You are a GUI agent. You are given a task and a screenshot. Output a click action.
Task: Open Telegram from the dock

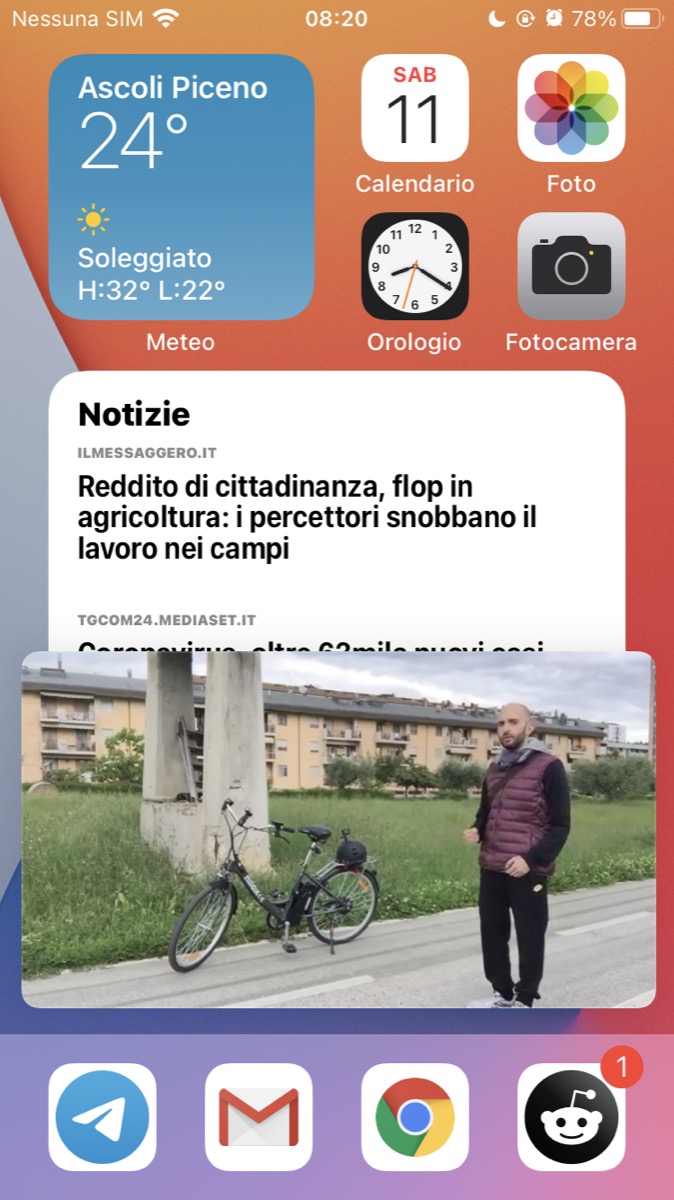coord(102,1116)
